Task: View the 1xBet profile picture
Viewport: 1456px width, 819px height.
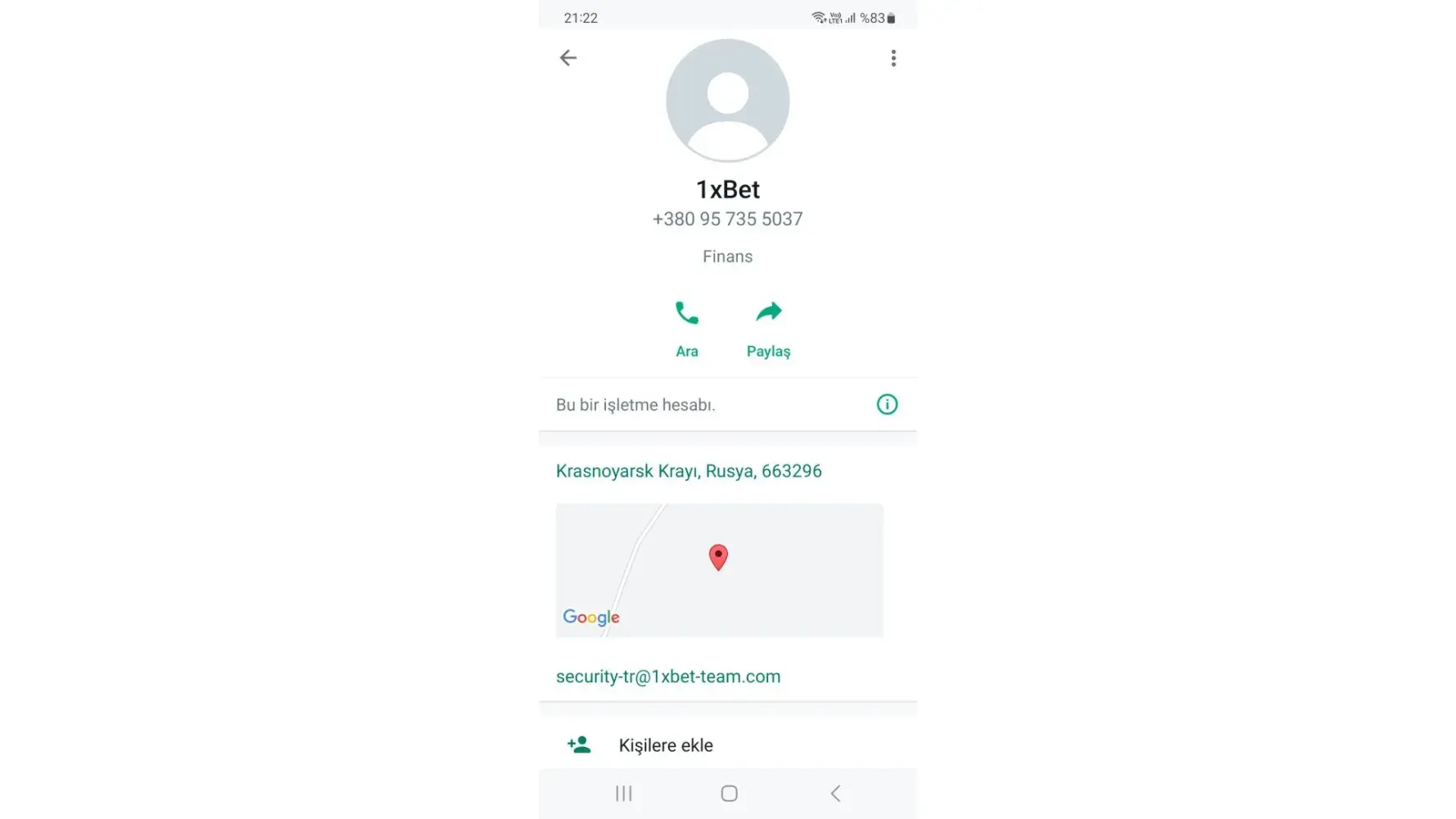Action: [727, 100]
